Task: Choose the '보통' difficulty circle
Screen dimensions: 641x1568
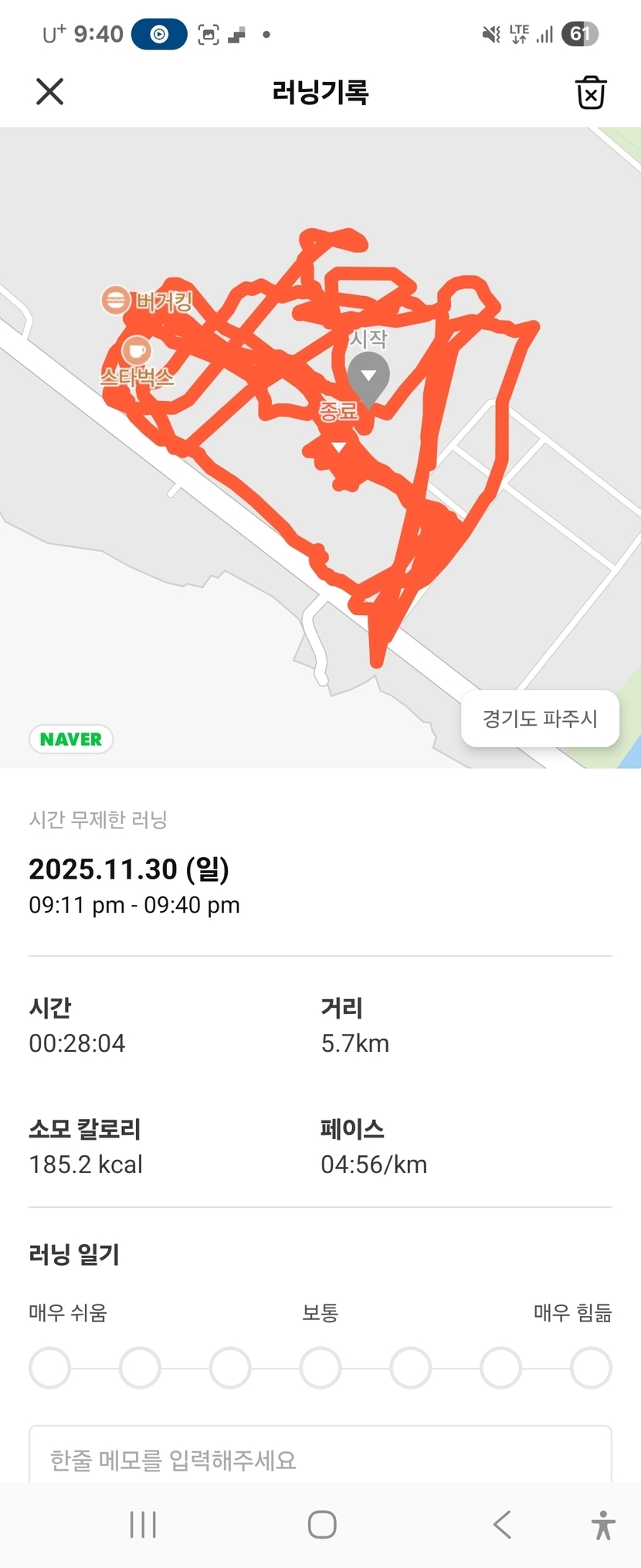Action: click(x=320, y=1368)
